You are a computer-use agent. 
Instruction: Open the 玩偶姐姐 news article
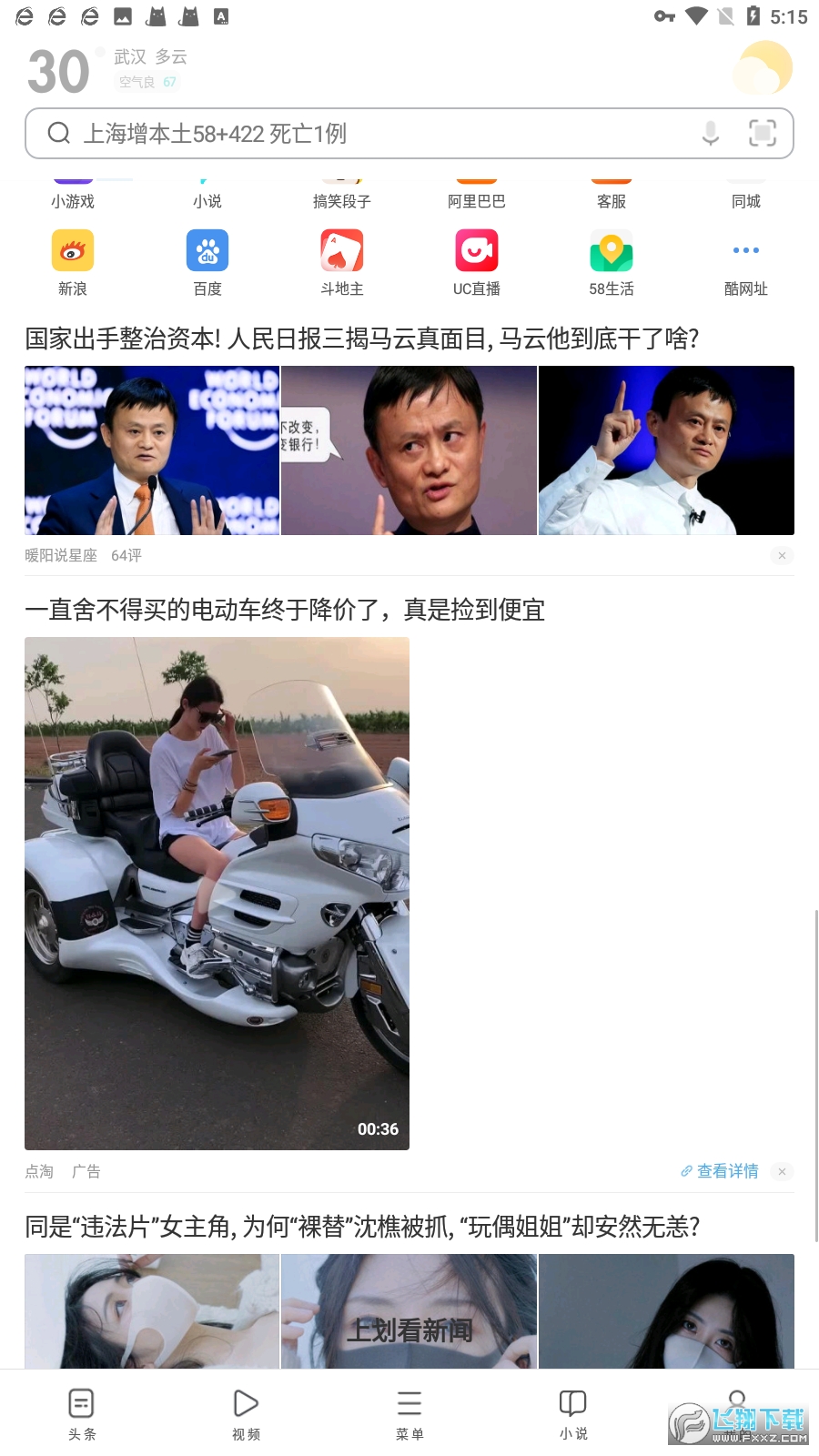(x=361, y=1227)
